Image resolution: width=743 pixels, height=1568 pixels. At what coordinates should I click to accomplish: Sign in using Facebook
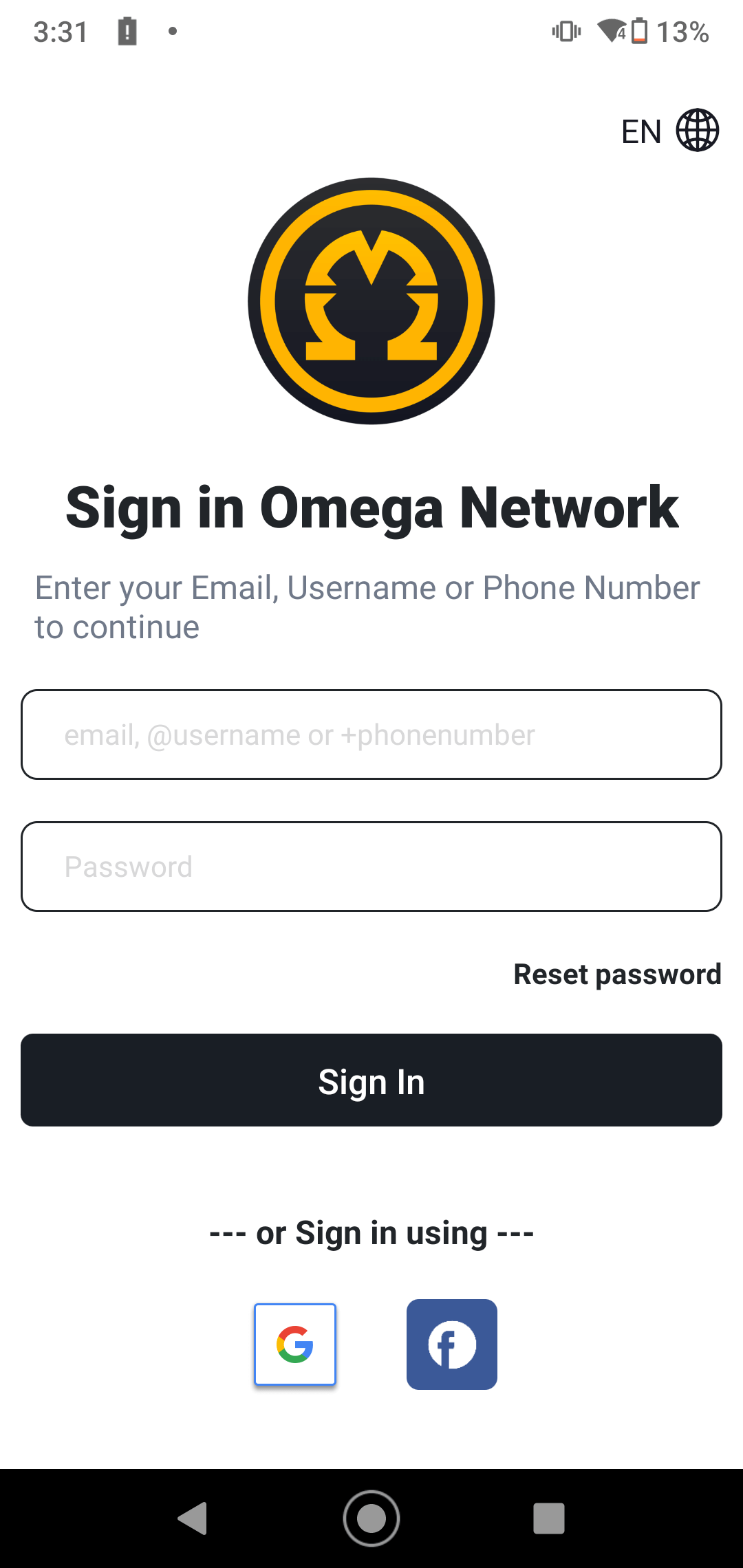(x=451, y=1344)
